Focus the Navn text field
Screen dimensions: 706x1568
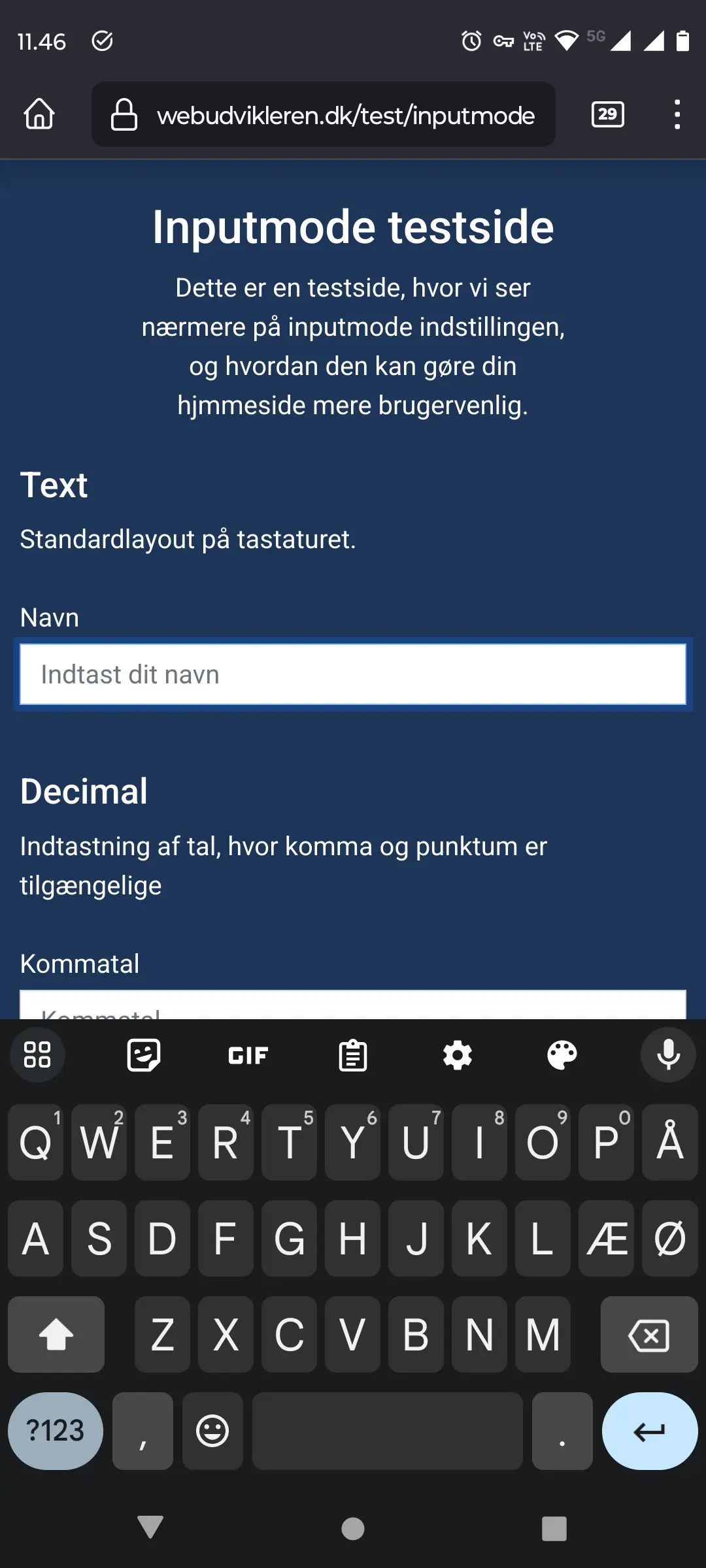coord(353,674)
